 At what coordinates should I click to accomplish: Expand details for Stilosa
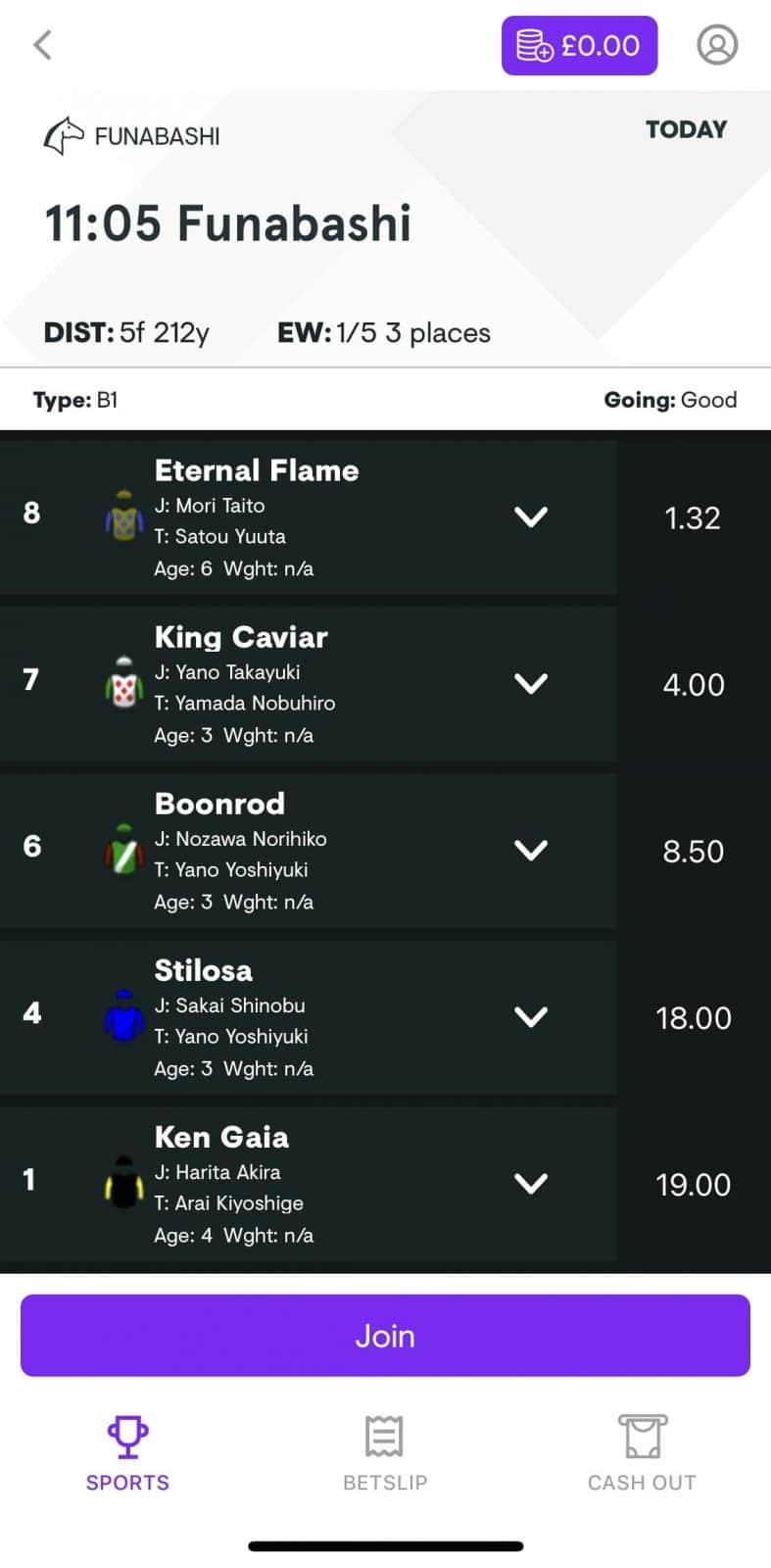click(531, 1016)
